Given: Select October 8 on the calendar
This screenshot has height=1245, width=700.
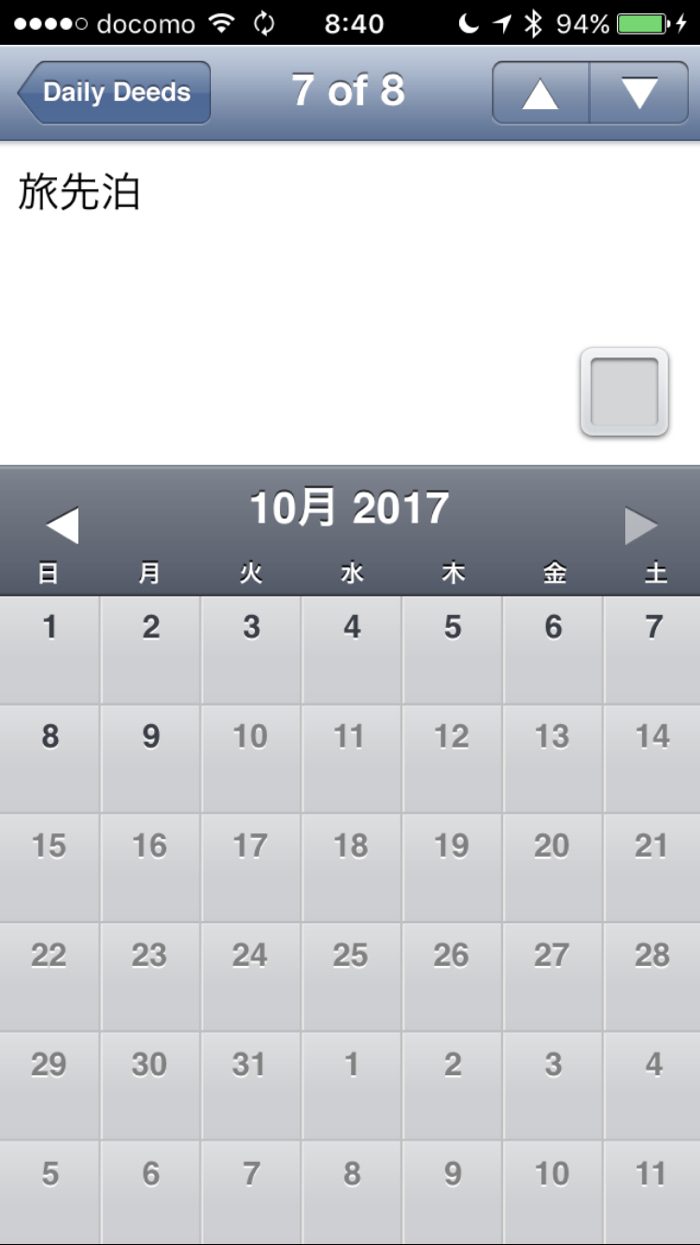Looking at the screenshot, I should click(x=50, y=758).
